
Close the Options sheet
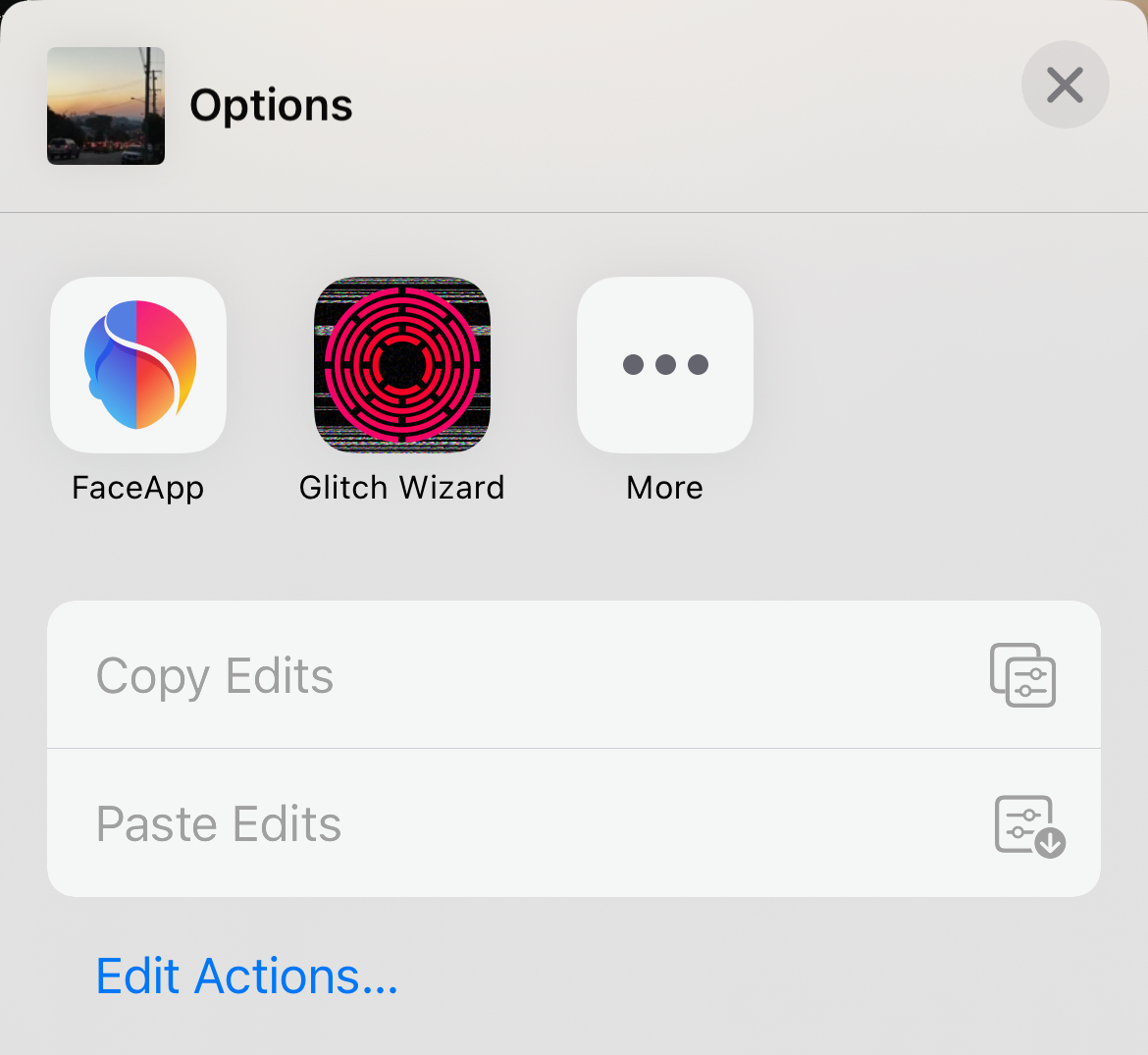pos(1065,85)
